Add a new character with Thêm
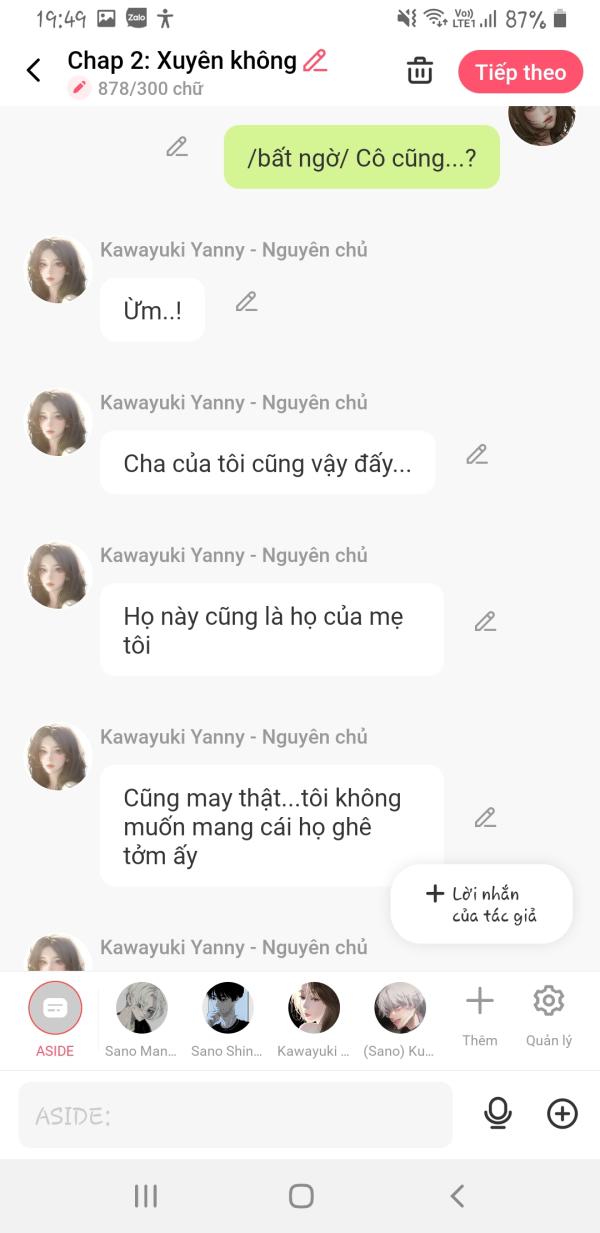 (480, 1016)
